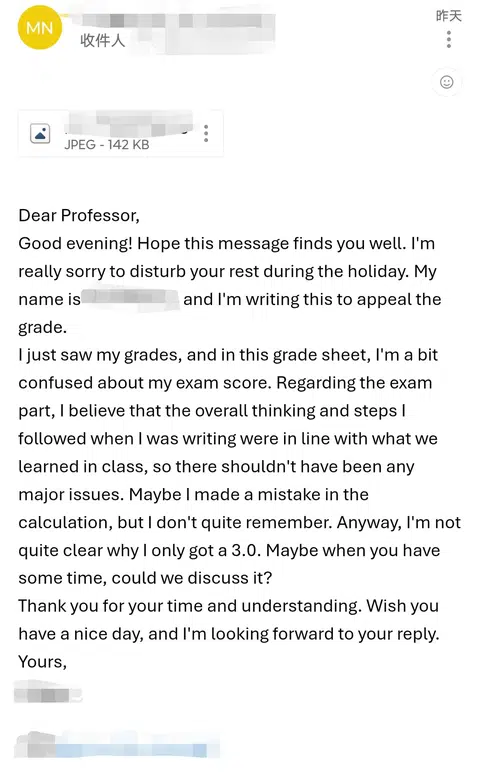
Task: Expand the 收件人 recipient details
Action: pyautogui.click(x=103, y=41)
